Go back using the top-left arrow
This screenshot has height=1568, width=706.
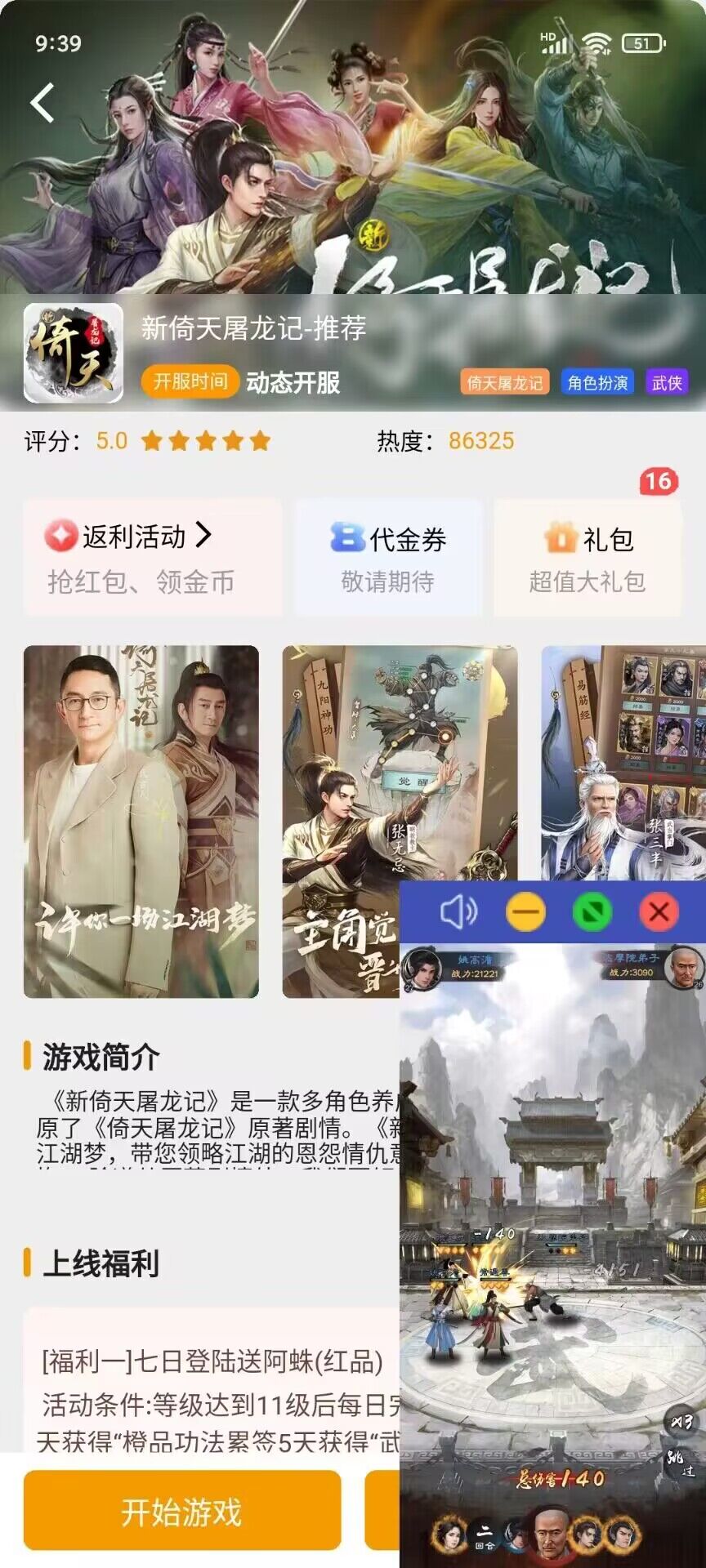pyautogui.click(x=42, y=103)
